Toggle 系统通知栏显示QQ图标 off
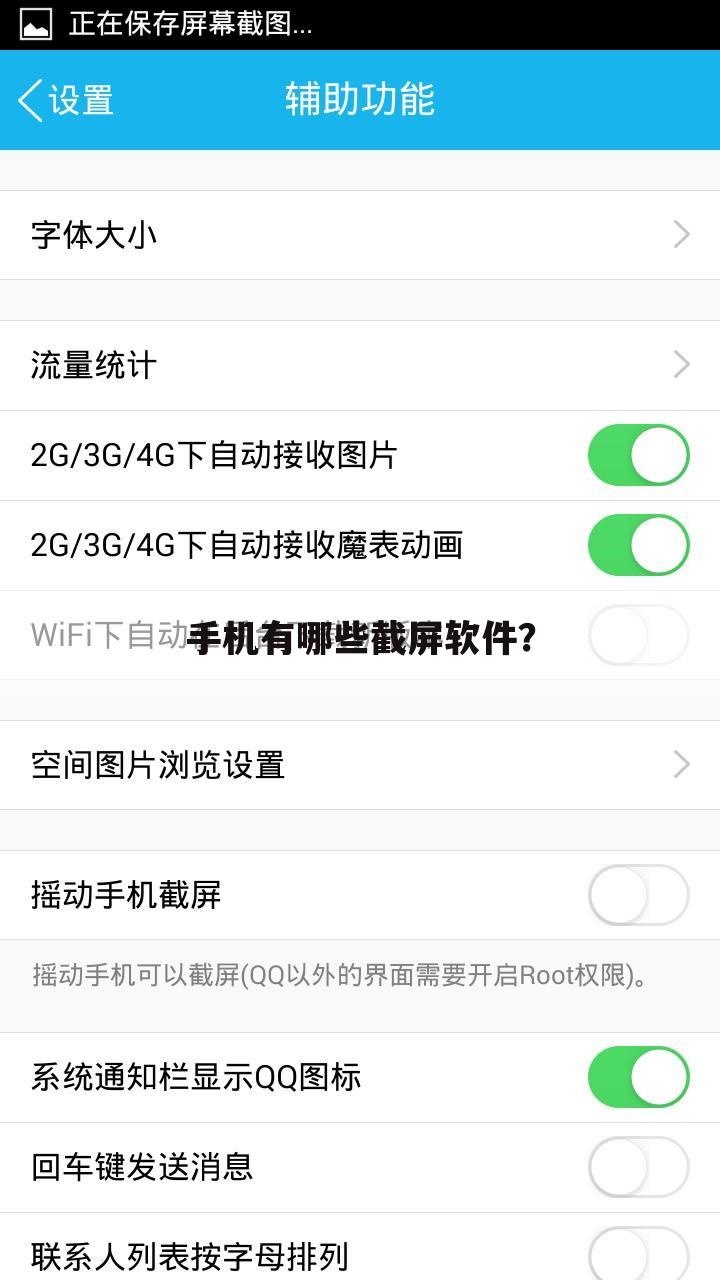Image resolution: width=720 pixels, height=1280 pixels. (638, 1077)
